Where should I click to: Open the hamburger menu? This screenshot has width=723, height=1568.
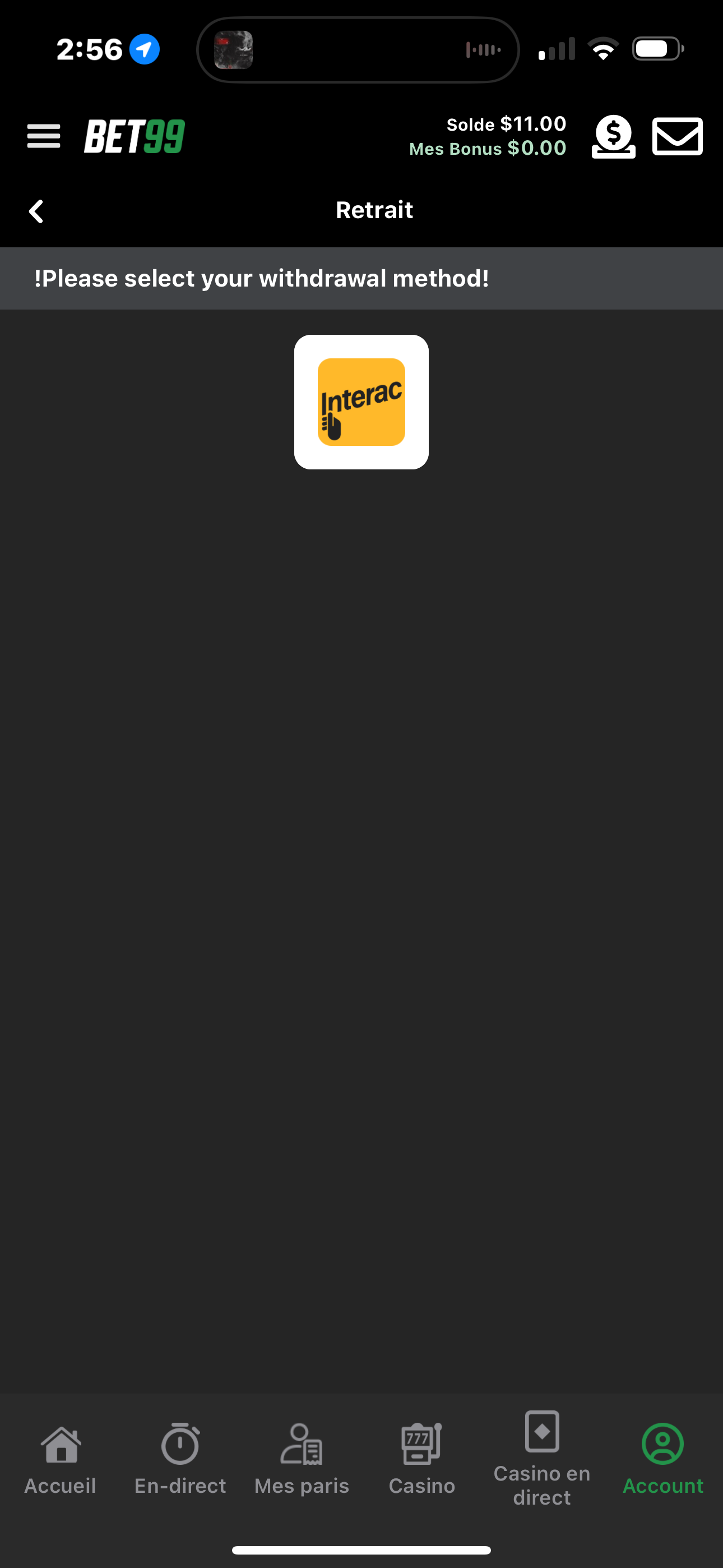tap(43, 136)
